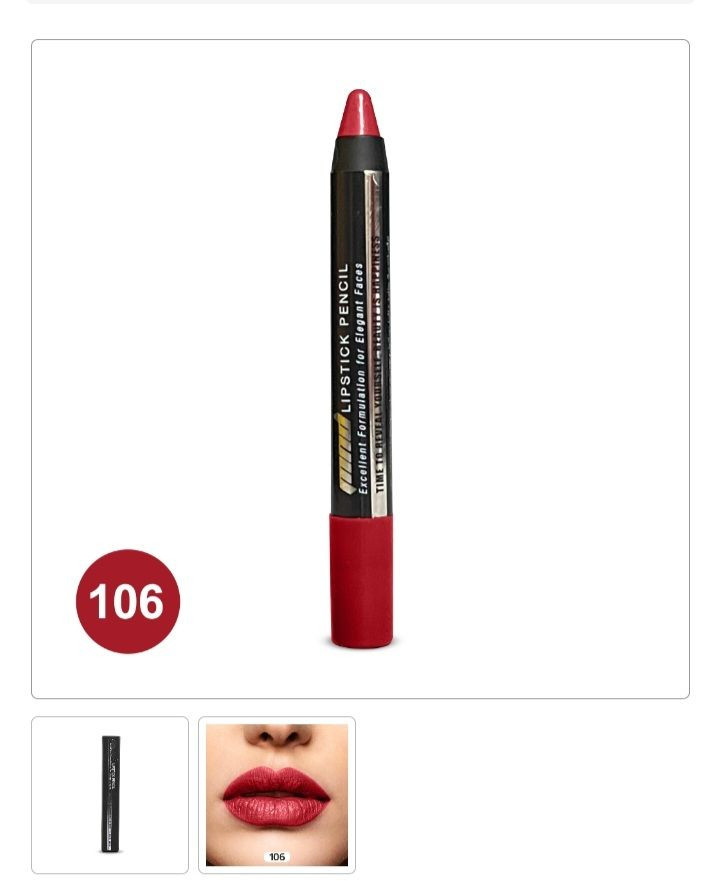Image resolution: width=720 pixels, height=881 pixels.
Task: Open the main lipstick pencil product image
Action: click(361, 369)
